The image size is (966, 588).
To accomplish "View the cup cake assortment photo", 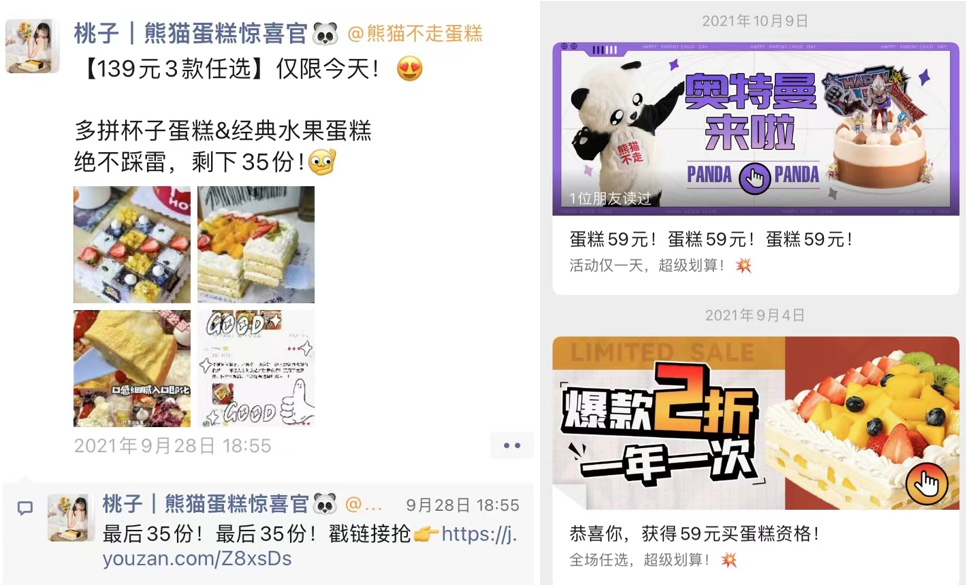I will (132, 244).
